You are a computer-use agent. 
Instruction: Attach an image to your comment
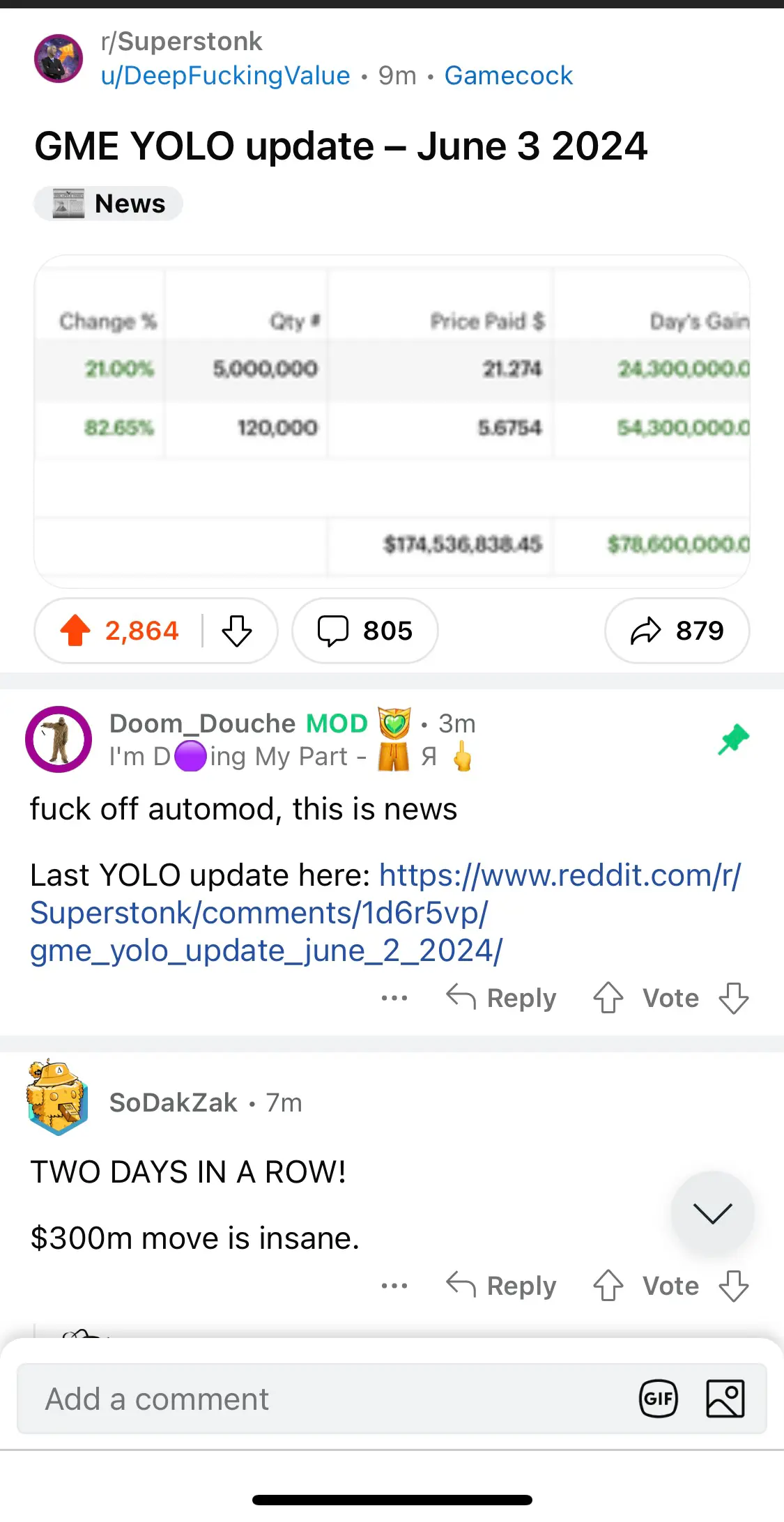click(725, 1398)
